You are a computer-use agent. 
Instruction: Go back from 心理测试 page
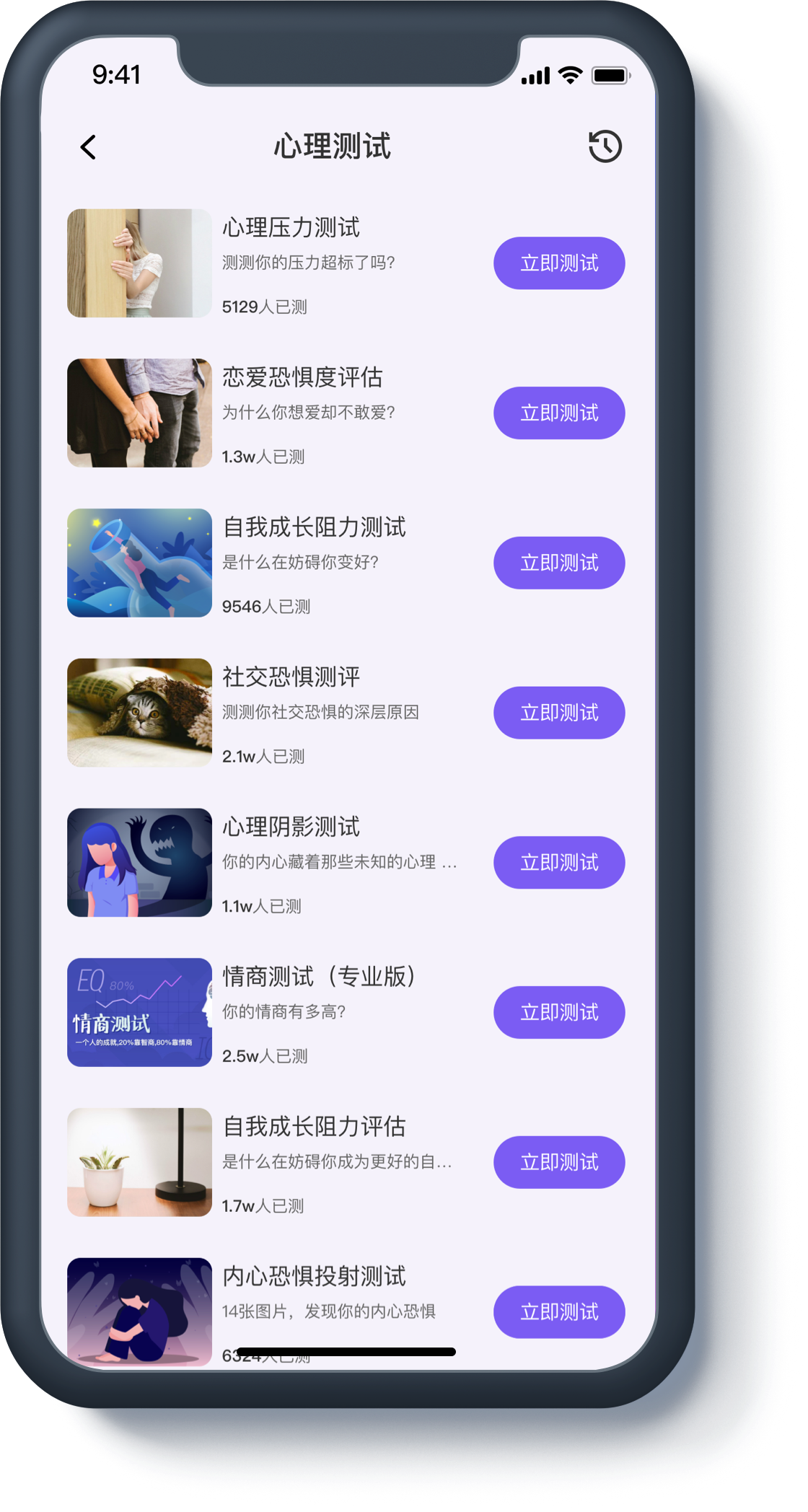pyautogui.click(x=88, y=147)
